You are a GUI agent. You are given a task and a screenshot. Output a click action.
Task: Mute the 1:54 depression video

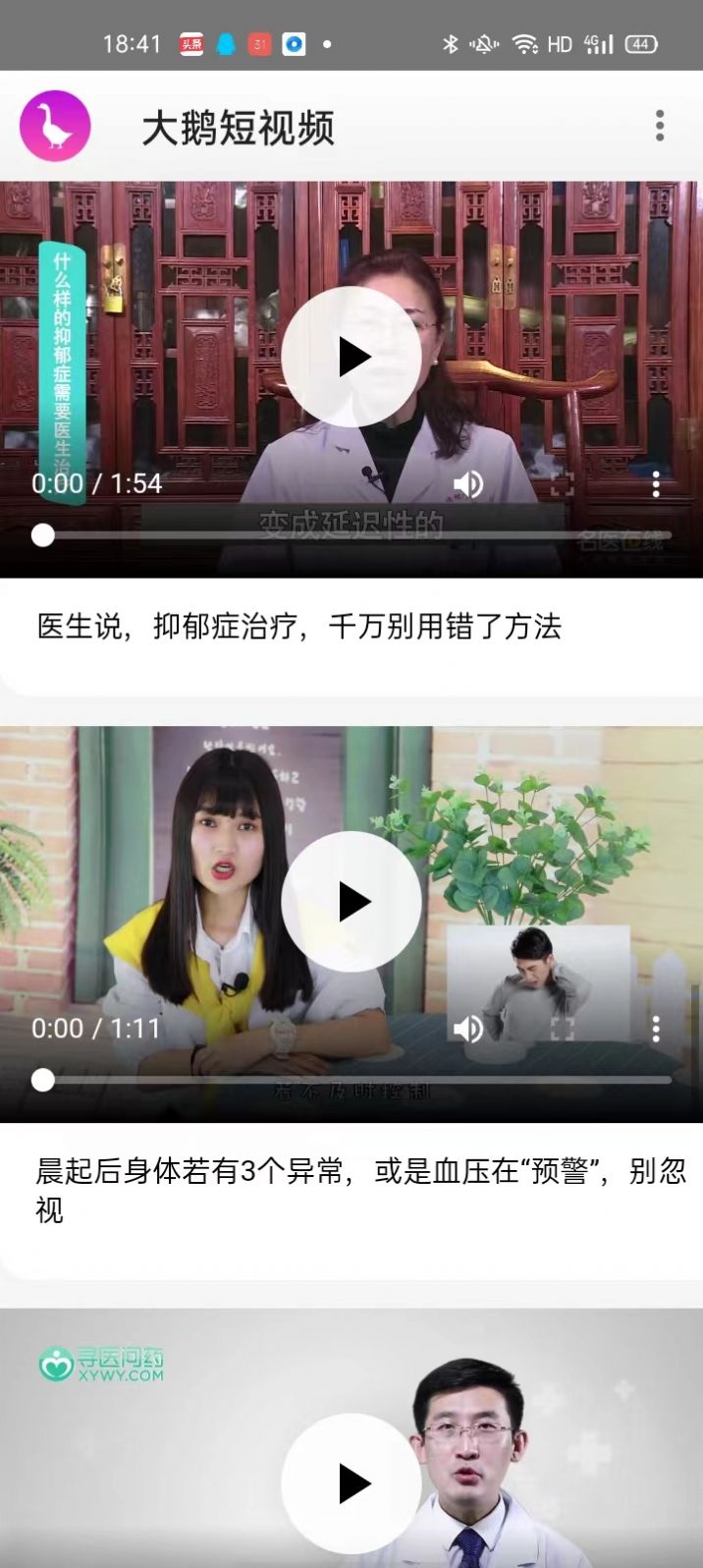coord(467,483)
